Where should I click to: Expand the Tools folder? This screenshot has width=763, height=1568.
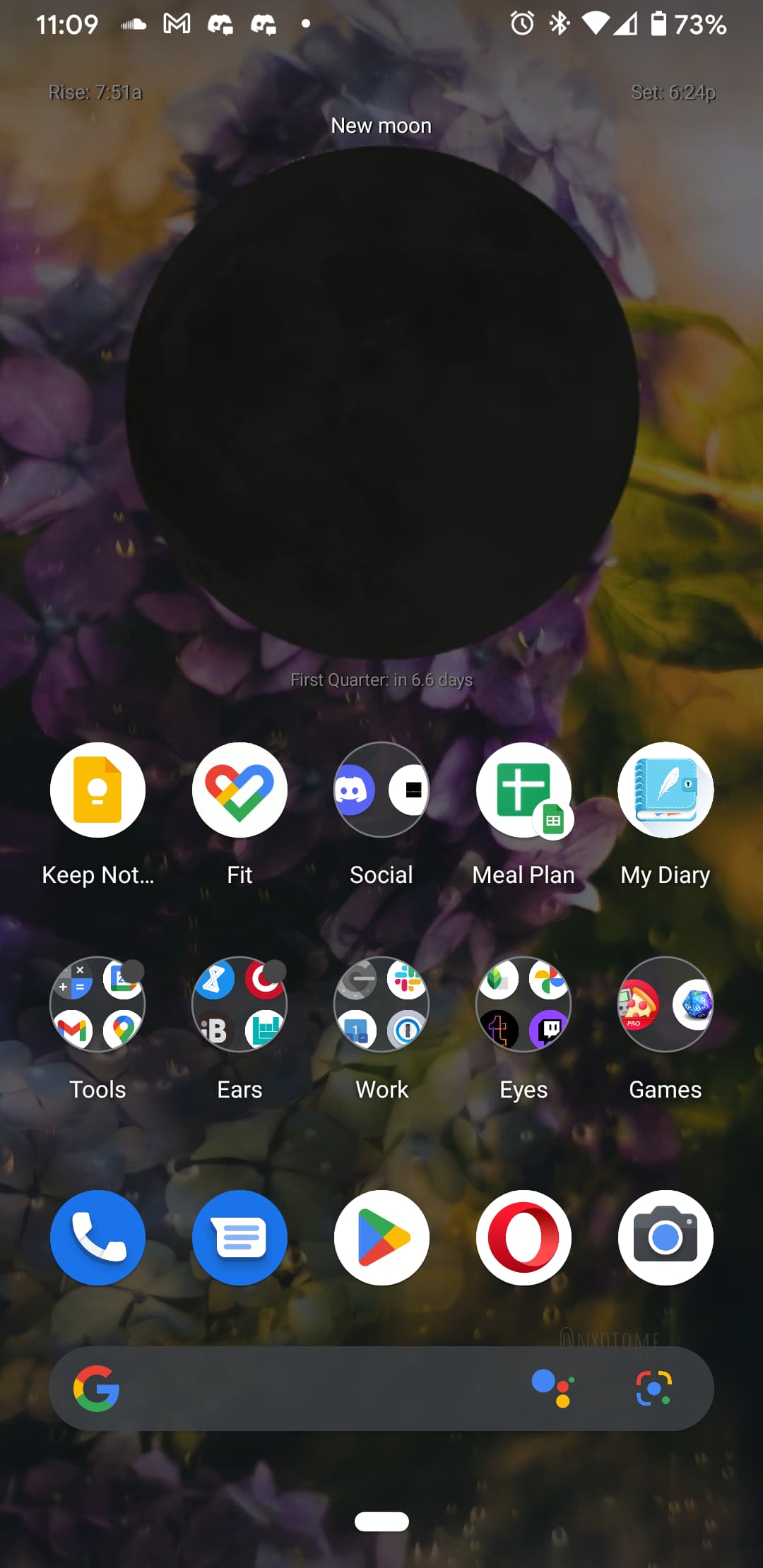(97, 1004)
